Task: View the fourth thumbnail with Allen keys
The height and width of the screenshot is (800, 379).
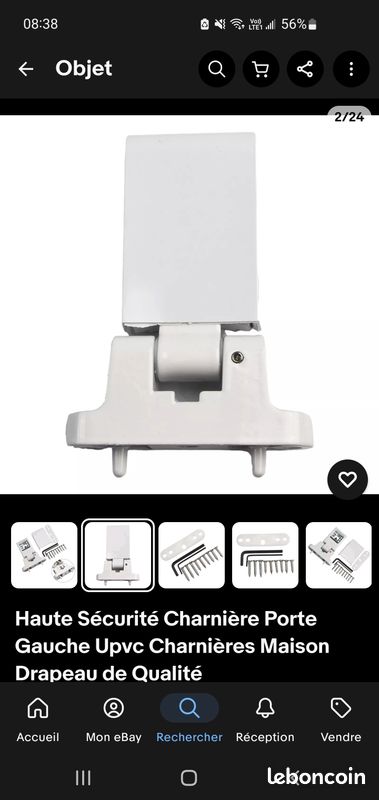Action: tap(265, 555)
